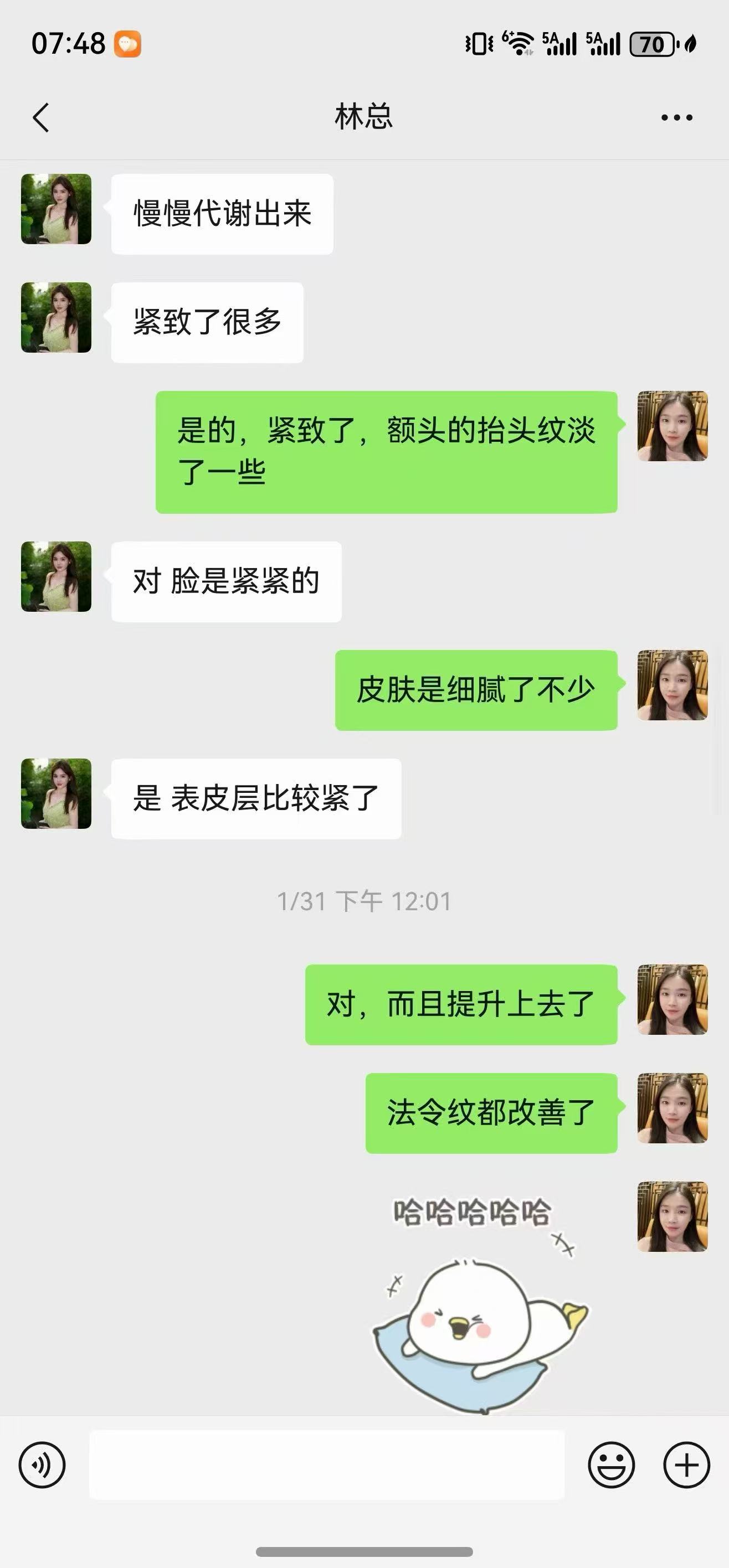Open the three-dot chat options menu
The height and width of the screenshot is (1568, 729).
[676, 117]
